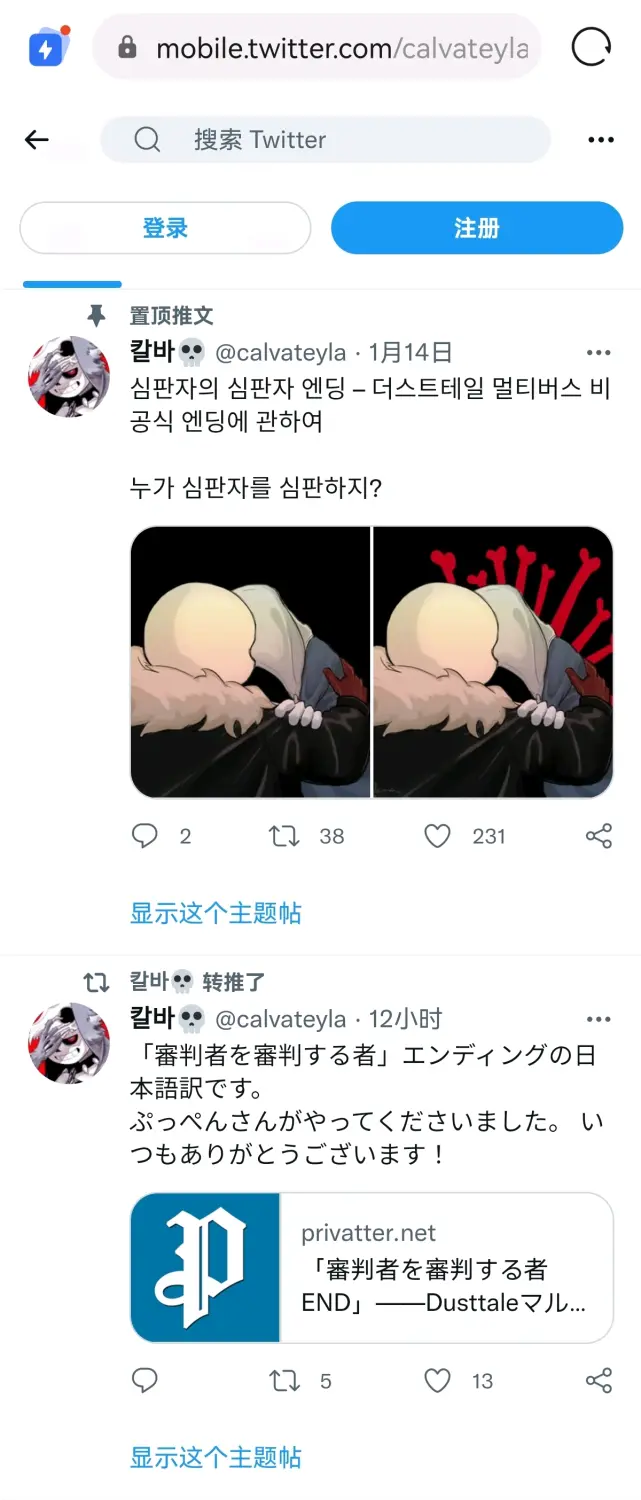This screenshot has width=641, height=1500.
Task: Like the pinned tweet with 231 likes
Action: pos(438,836)
